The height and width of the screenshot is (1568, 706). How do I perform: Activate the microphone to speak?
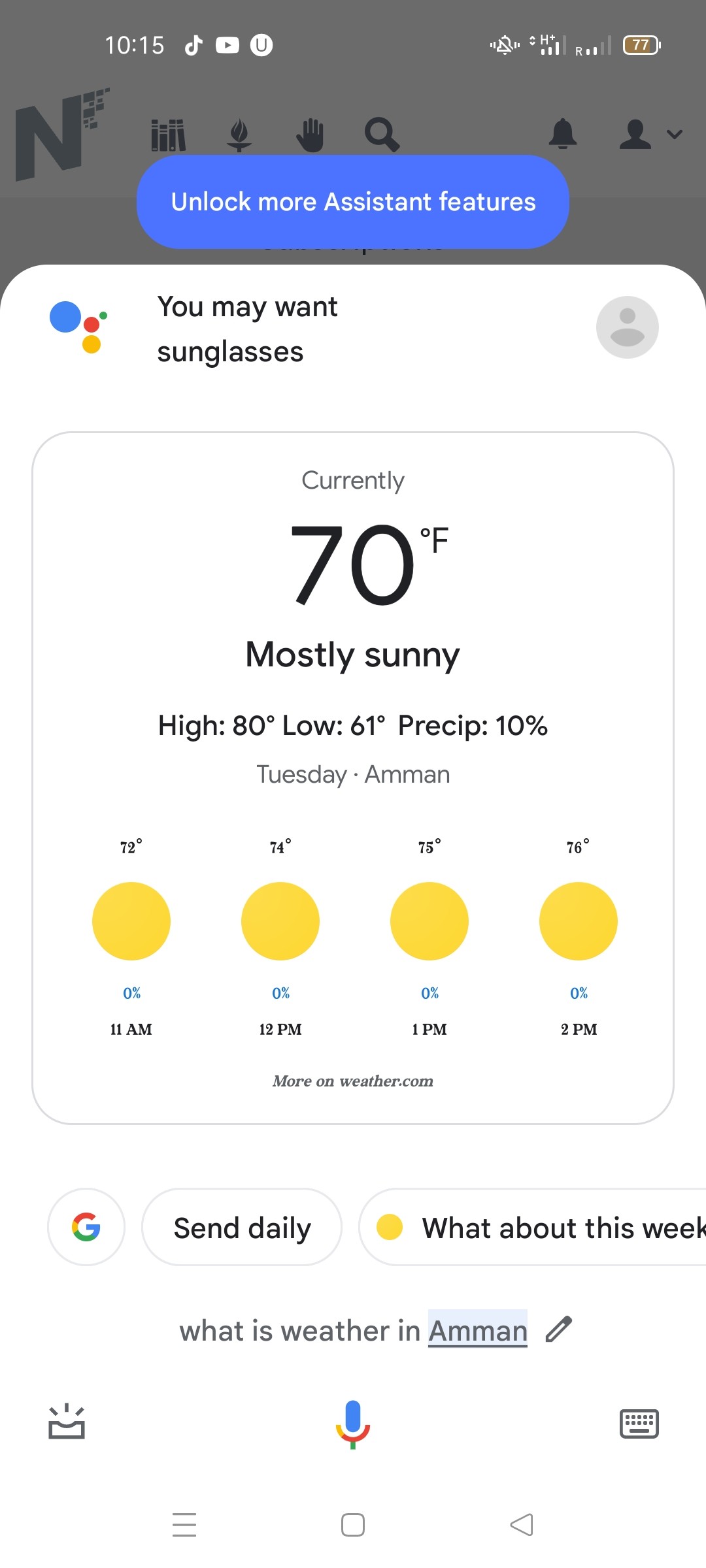click(x=353, y=1424)
